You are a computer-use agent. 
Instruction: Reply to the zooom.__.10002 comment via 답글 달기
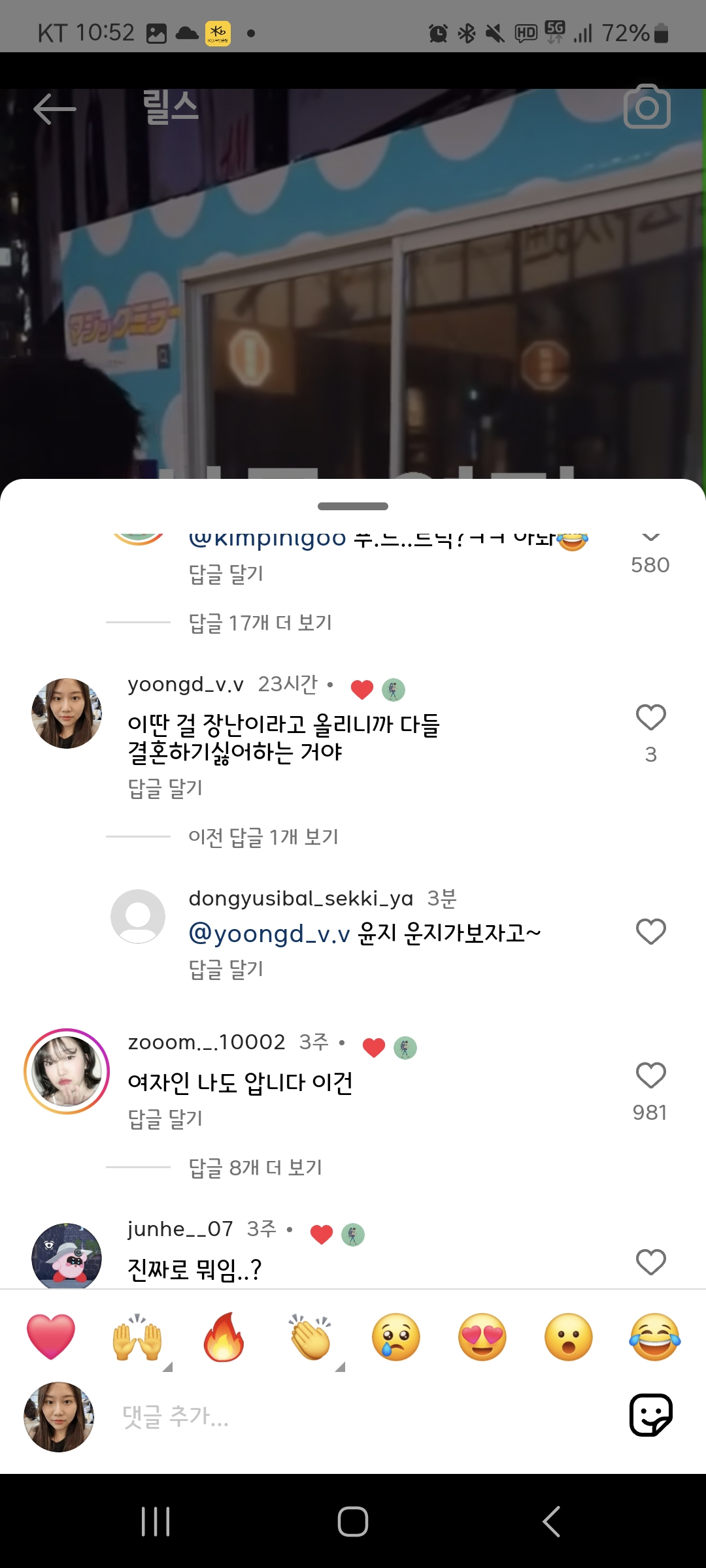tap(165, 1119)
